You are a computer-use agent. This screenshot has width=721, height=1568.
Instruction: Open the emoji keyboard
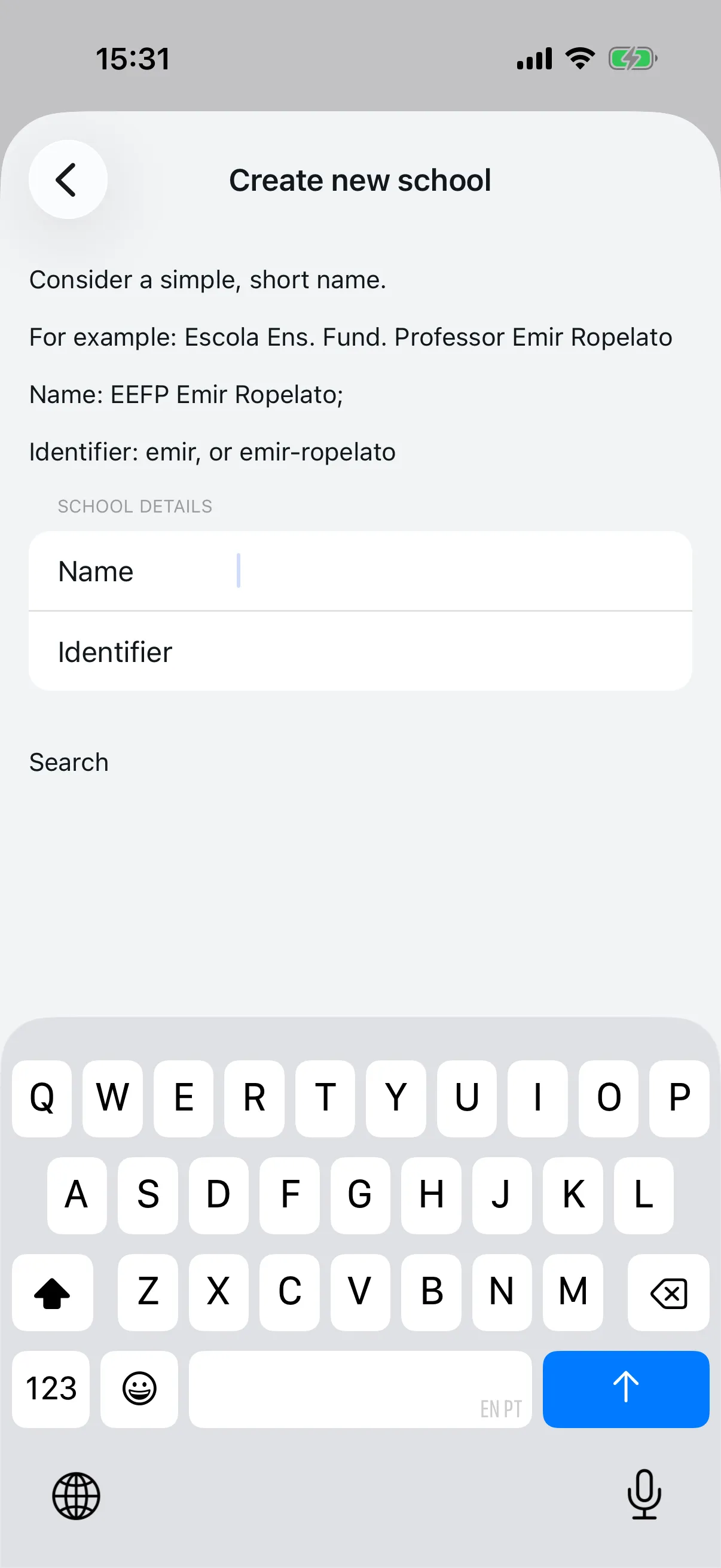[x=139, y=1390]
